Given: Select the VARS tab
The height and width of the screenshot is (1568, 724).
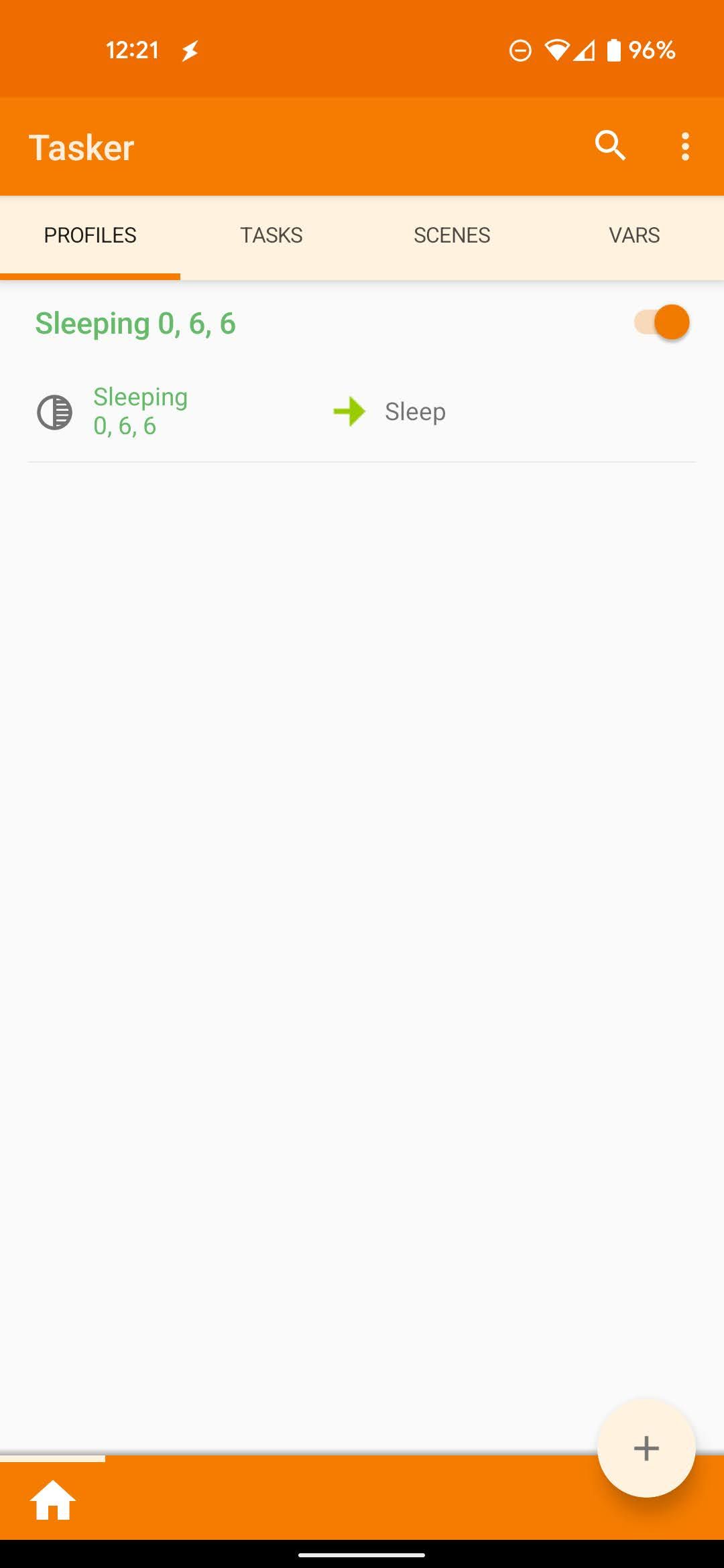Looking at the screenshot, I should click(x=633, y=235).
